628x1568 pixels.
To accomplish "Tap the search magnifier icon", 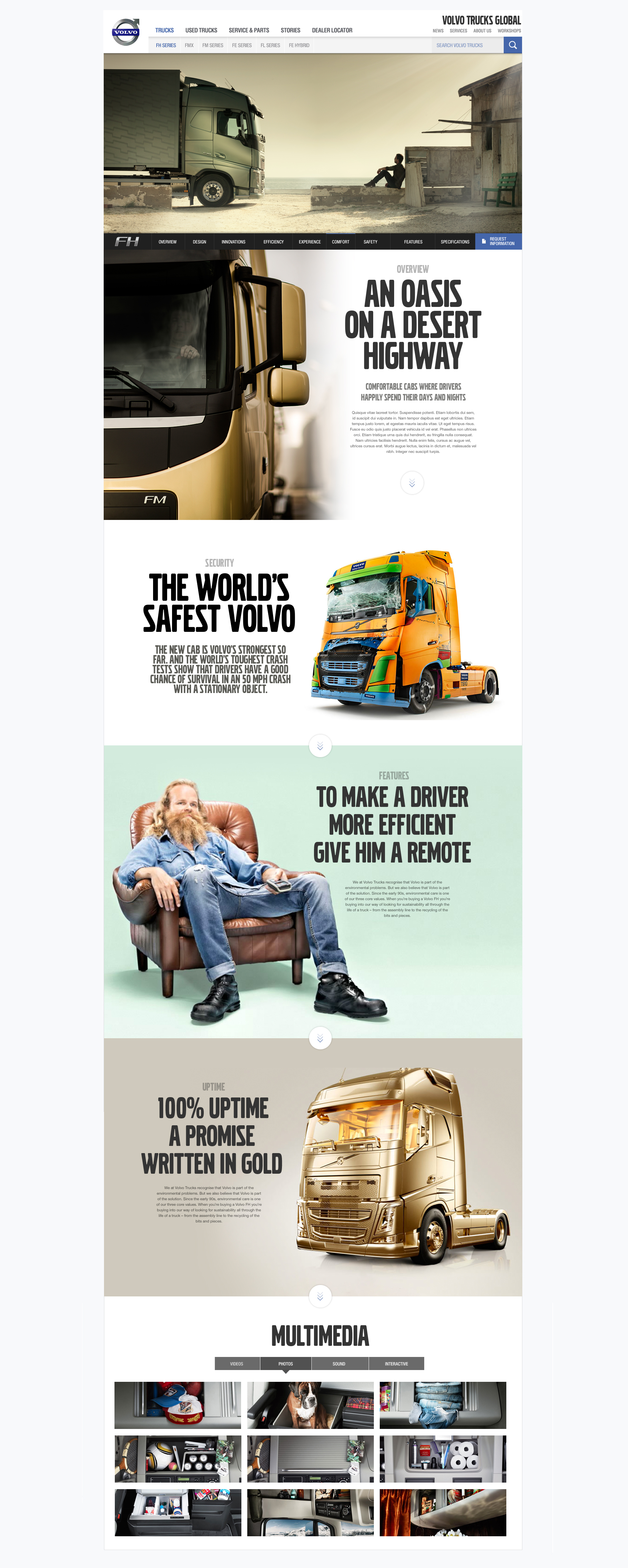I will (x=513, y=45).
